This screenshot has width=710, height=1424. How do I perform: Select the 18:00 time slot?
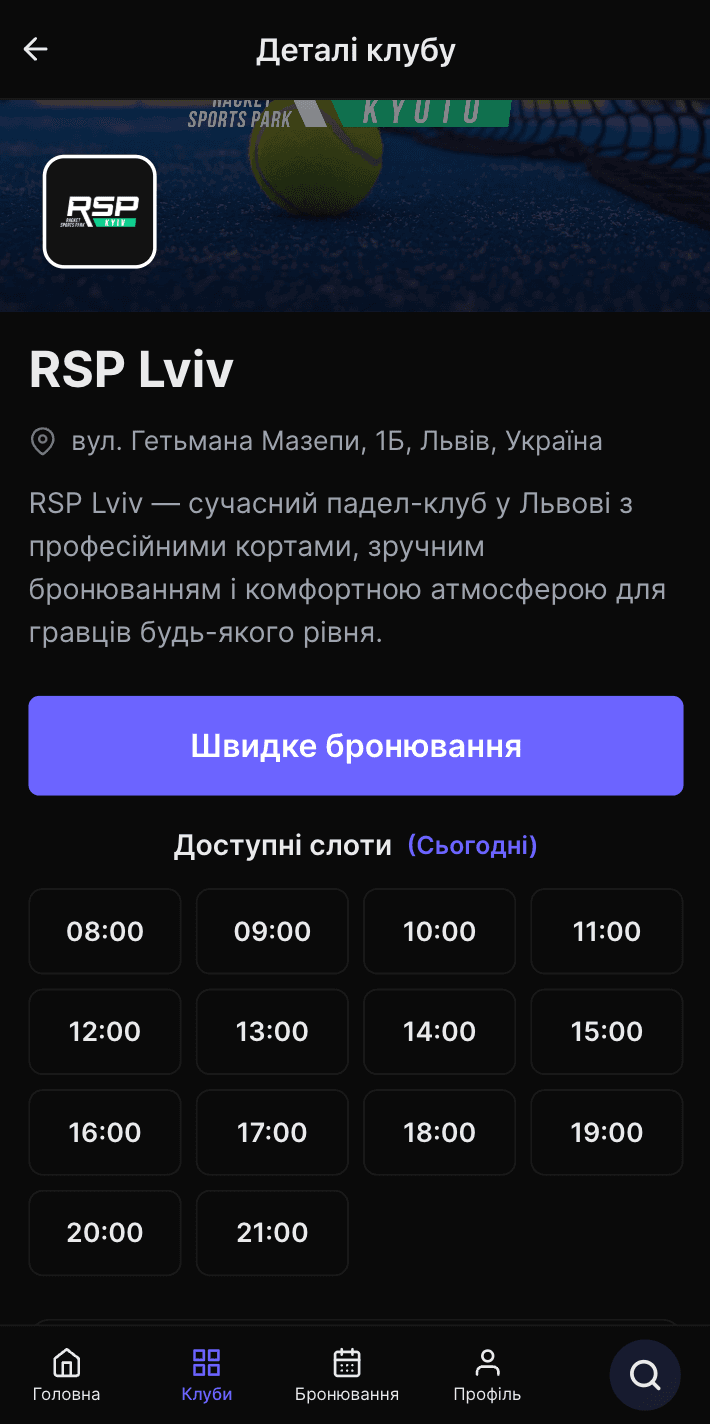[x=439, y=1133]
